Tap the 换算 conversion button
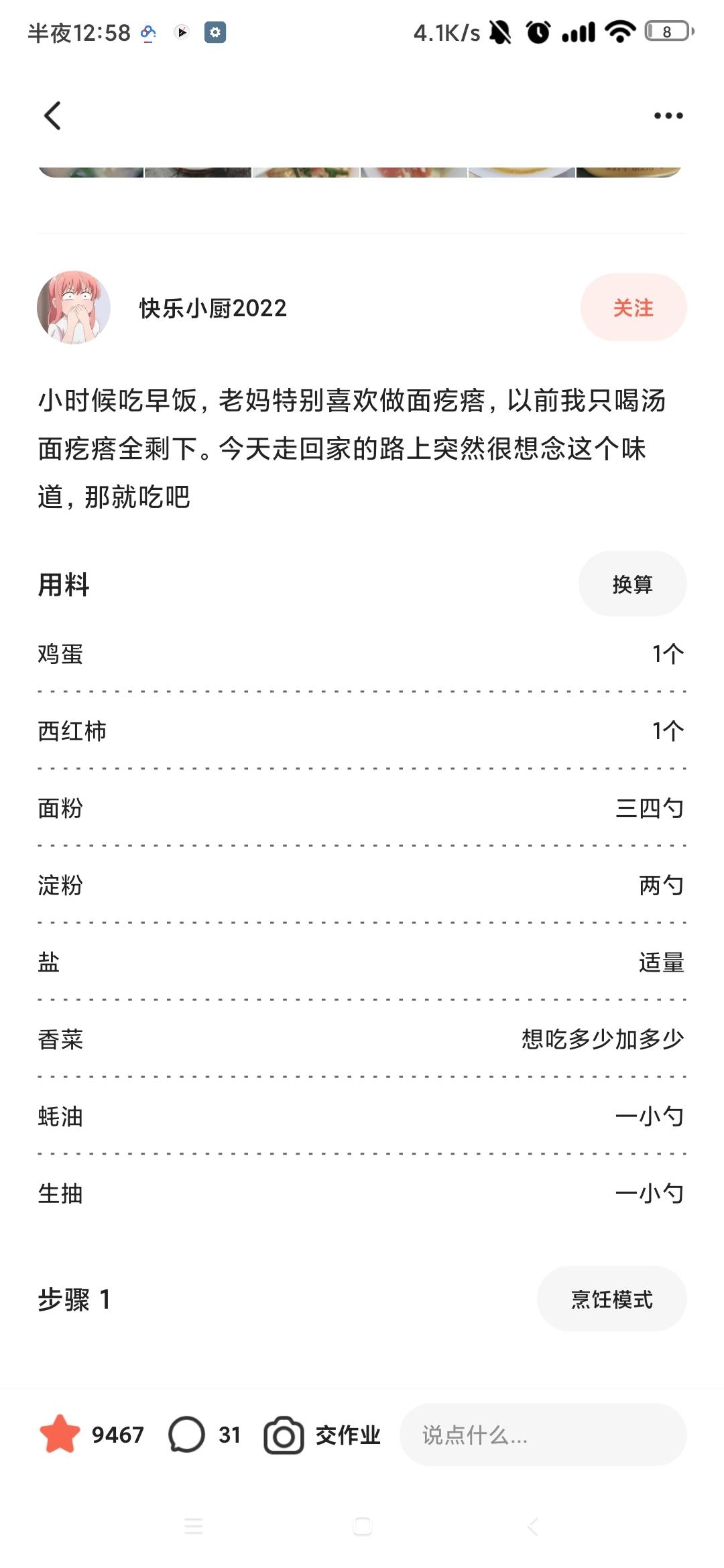 631,584
